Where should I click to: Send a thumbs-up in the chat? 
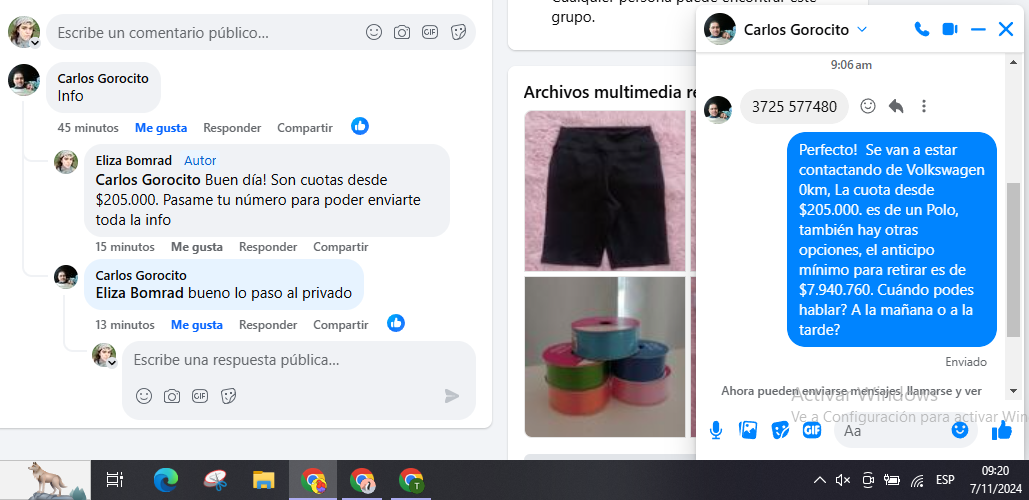click(x=1002, y=430)
